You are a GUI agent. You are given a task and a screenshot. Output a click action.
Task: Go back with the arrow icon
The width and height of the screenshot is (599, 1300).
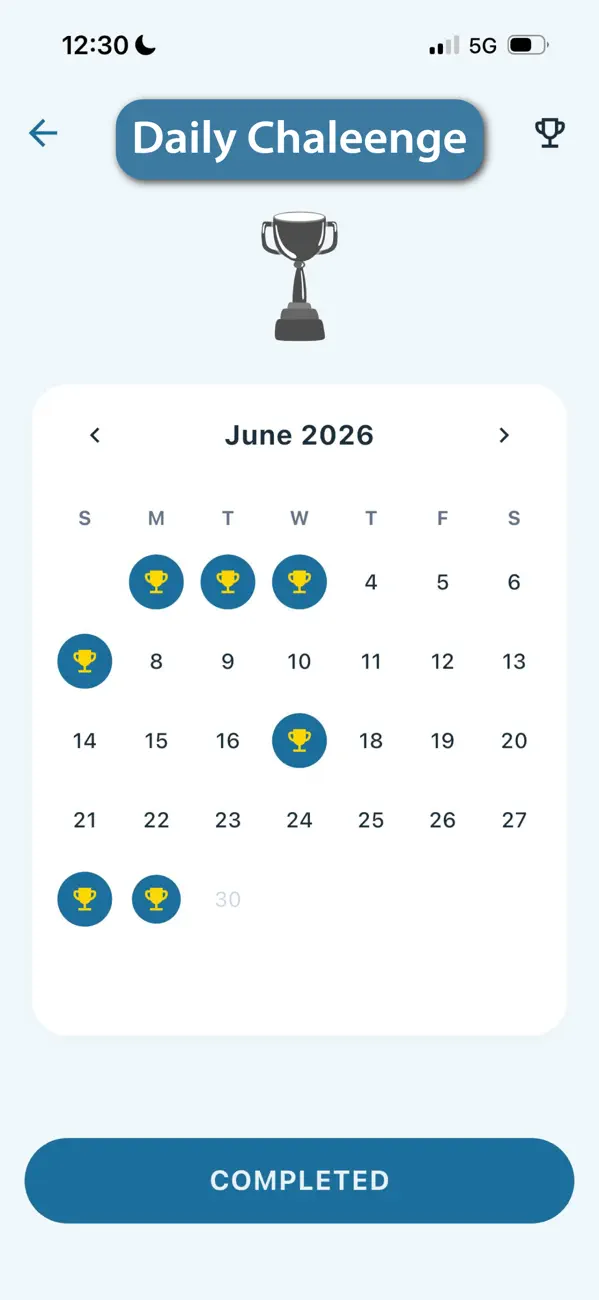pos(43,133)
